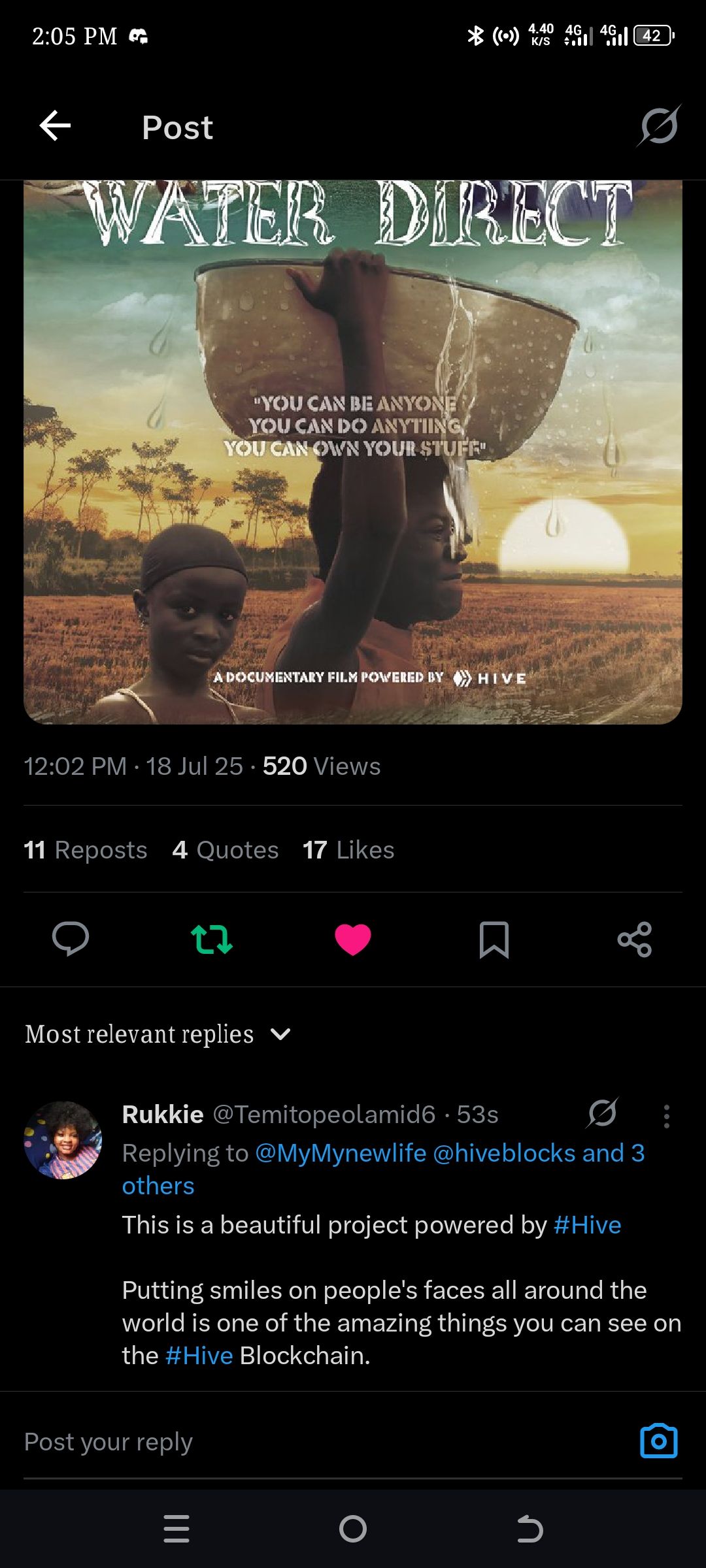706x1568 pixels.
Task: View the 4 Quotes list
Action: pos(226,850)
